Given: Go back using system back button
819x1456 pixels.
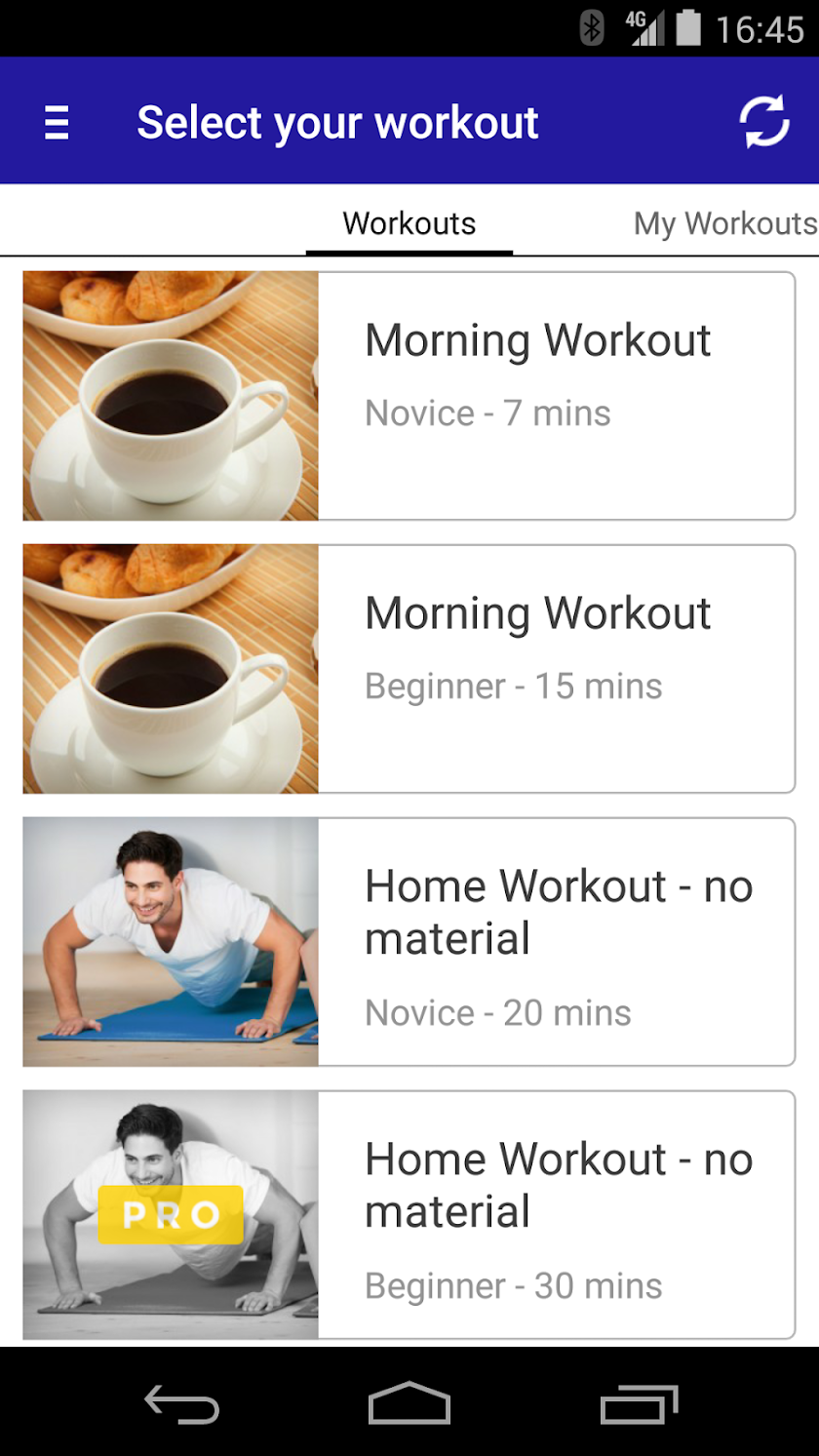Looking at the screenshot, I should (181, 1405).
